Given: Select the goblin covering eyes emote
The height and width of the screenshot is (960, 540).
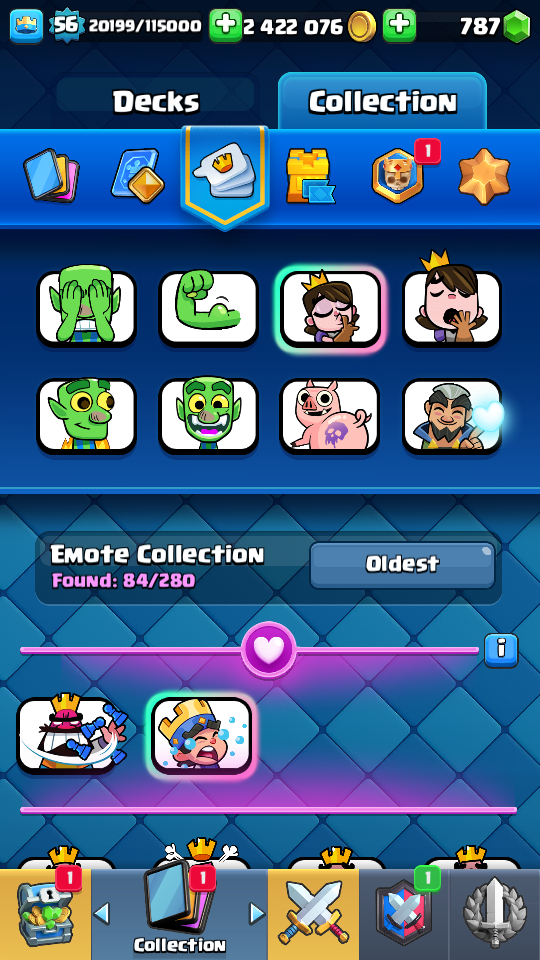Looking at the screenshot, I should coord(86,308).
